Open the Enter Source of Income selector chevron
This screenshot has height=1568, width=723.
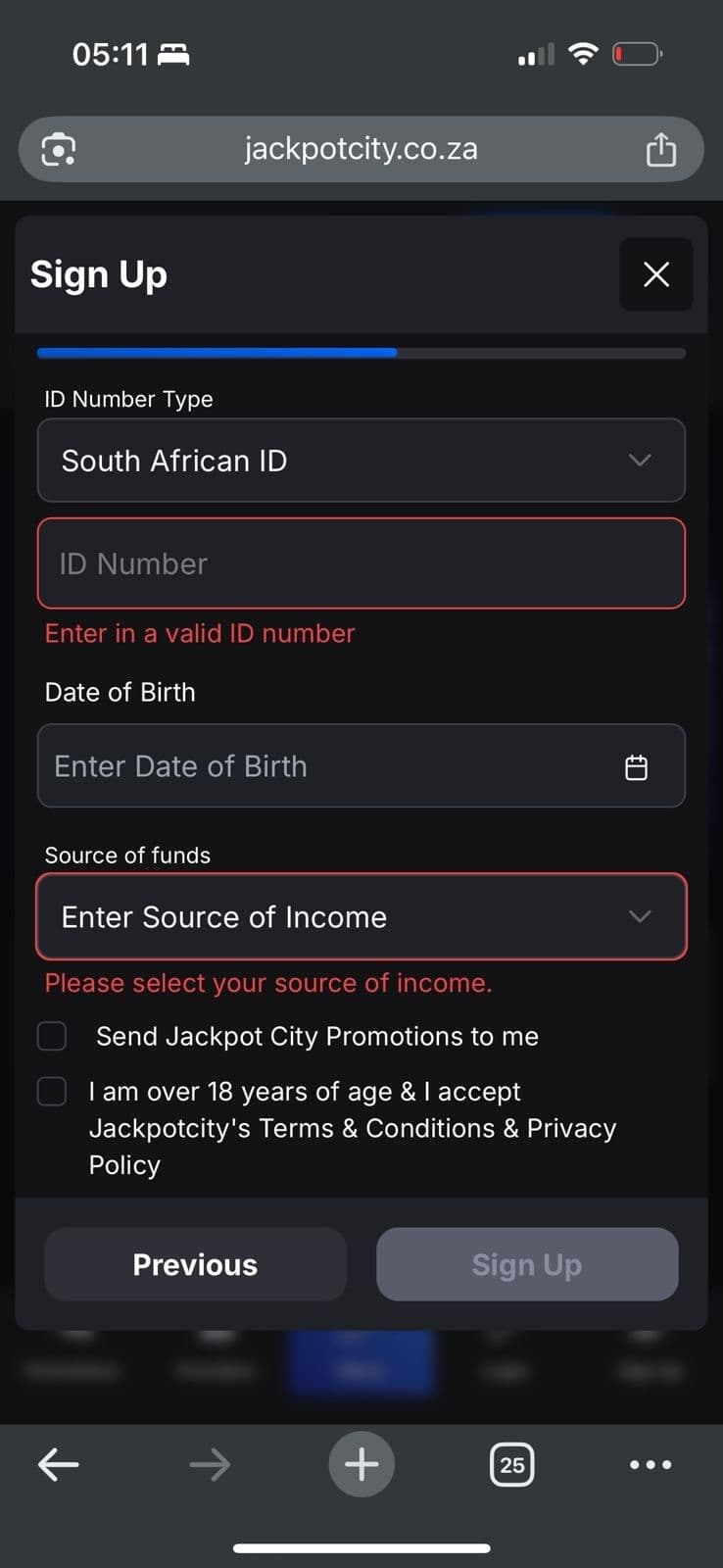pos(640,916)
